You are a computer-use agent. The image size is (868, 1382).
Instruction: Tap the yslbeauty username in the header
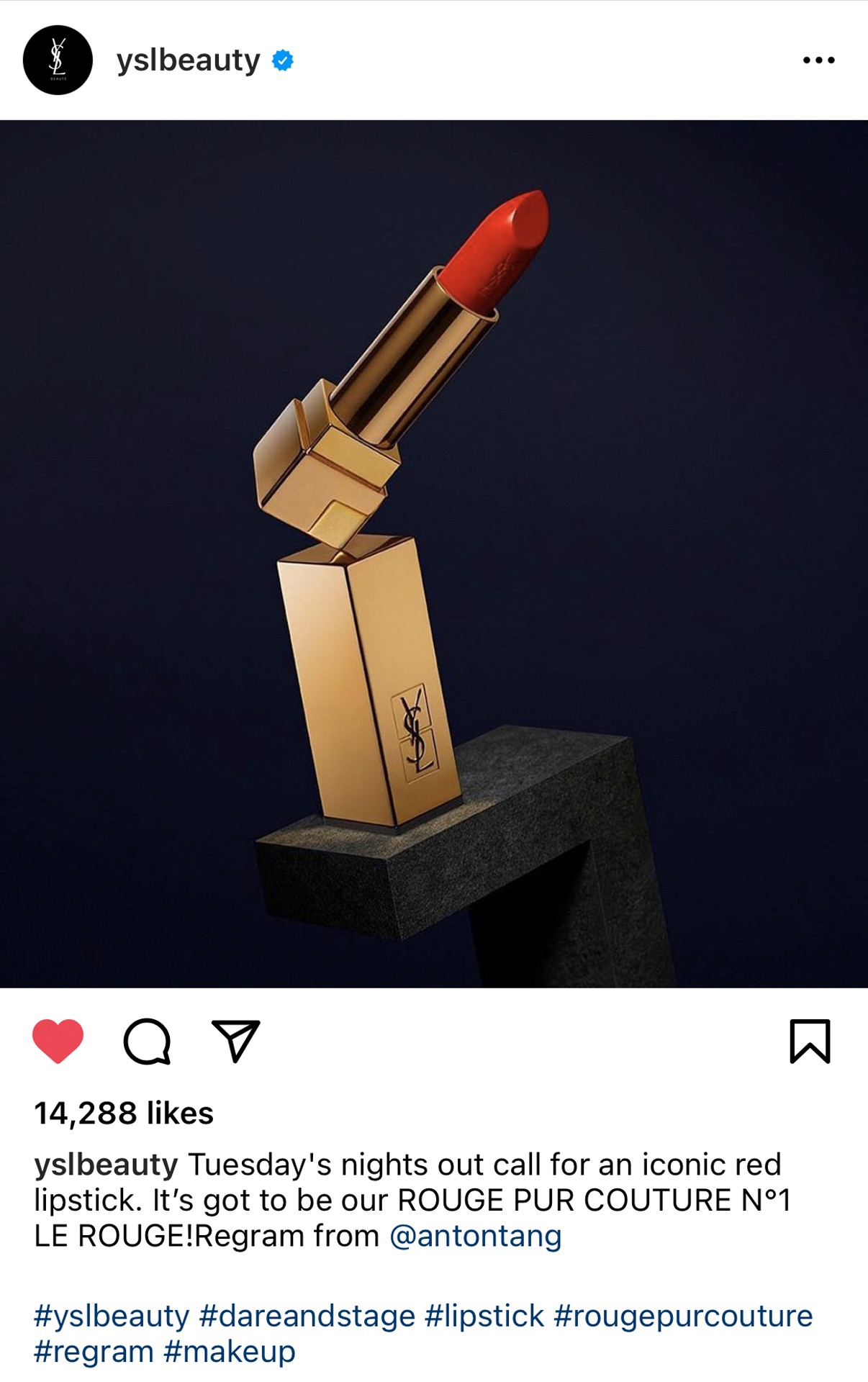[188, 60]
